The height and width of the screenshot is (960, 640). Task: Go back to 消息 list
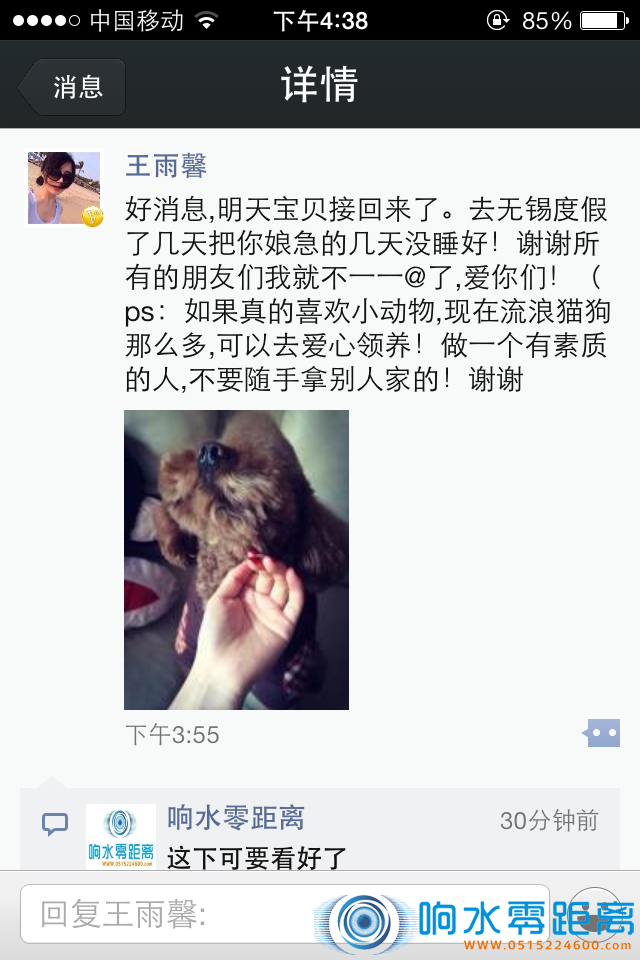(x=73, y=87)
